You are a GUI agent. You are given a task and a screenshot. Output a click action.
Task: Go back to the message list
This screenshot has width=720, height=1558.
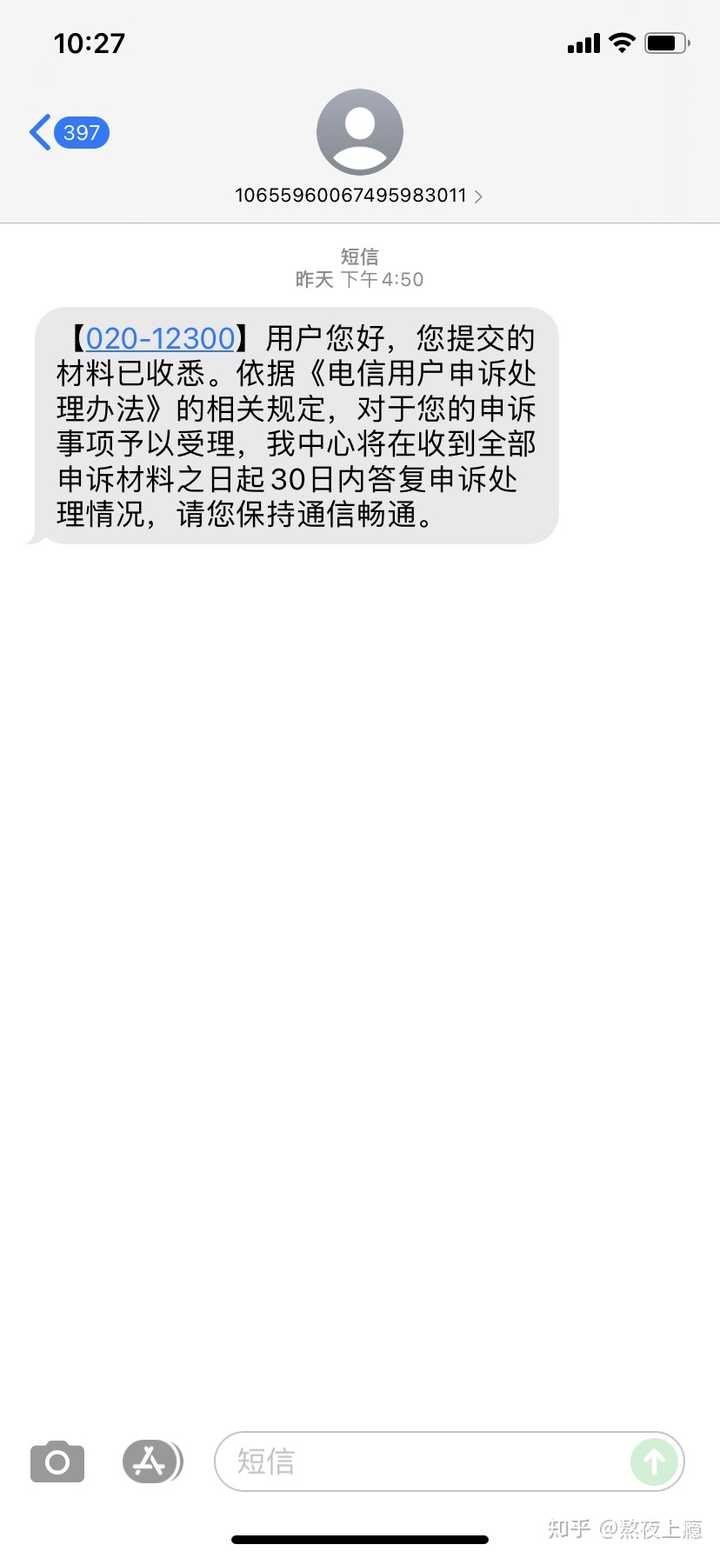[69, 132]
